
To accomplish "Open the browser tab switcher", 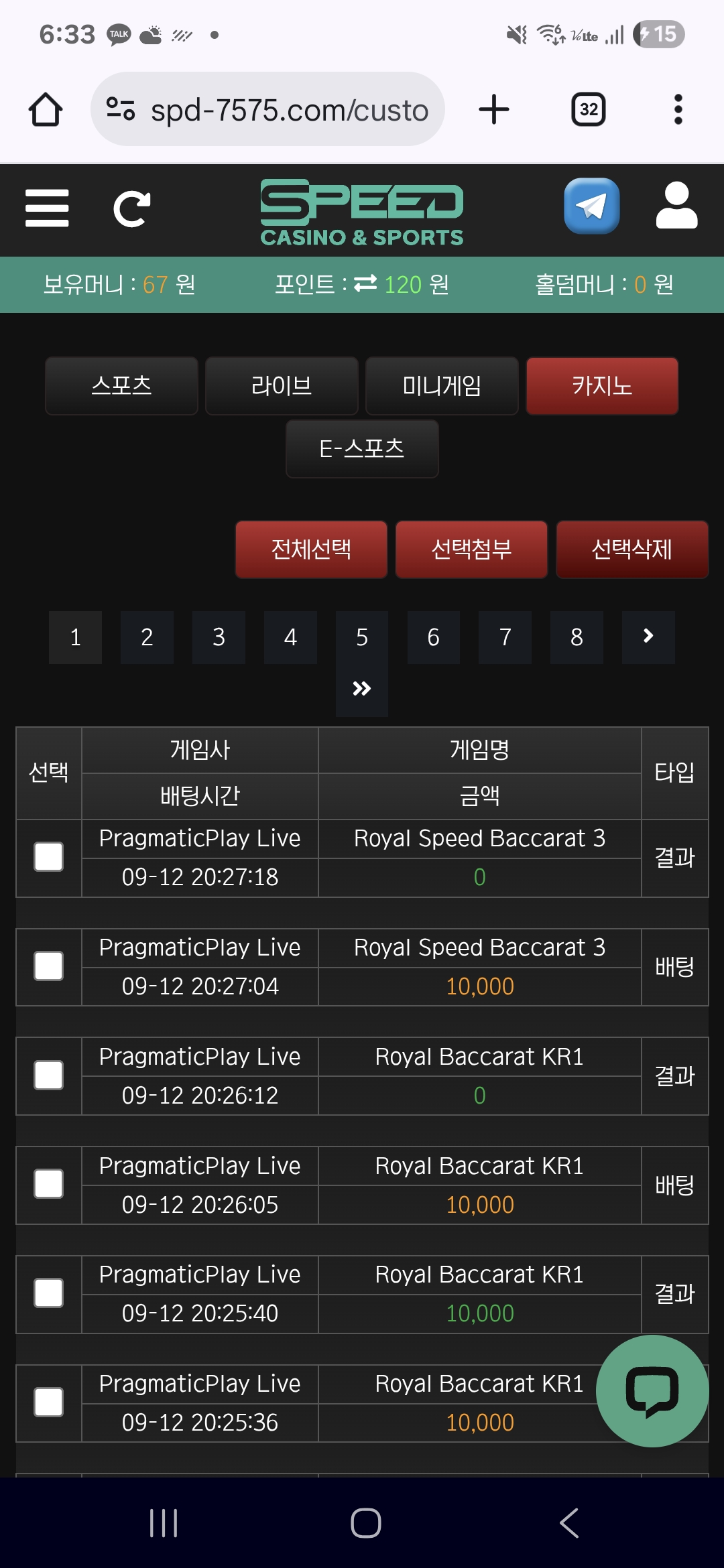I will pyautogui.click(x=589, y=109).
